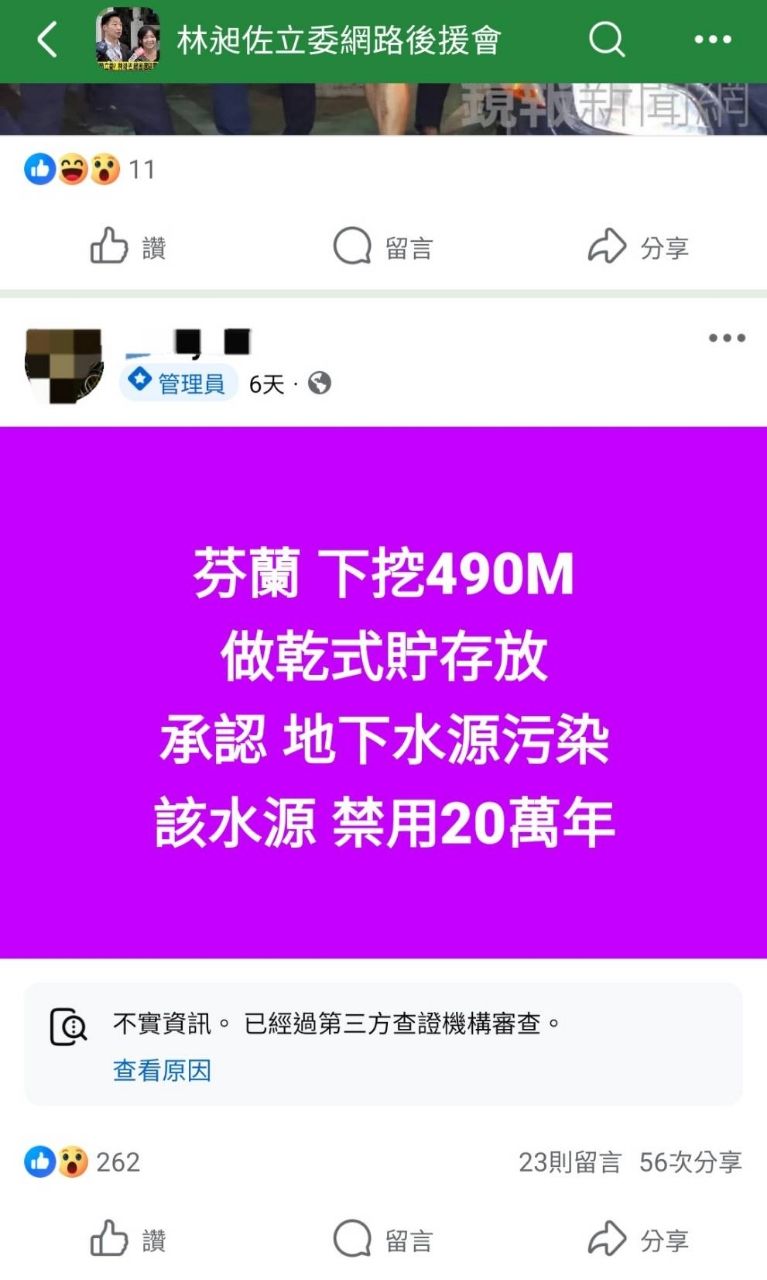View the 56次分享 shares list
This screenshot has width=767, height=1280.
[691, 1162]
